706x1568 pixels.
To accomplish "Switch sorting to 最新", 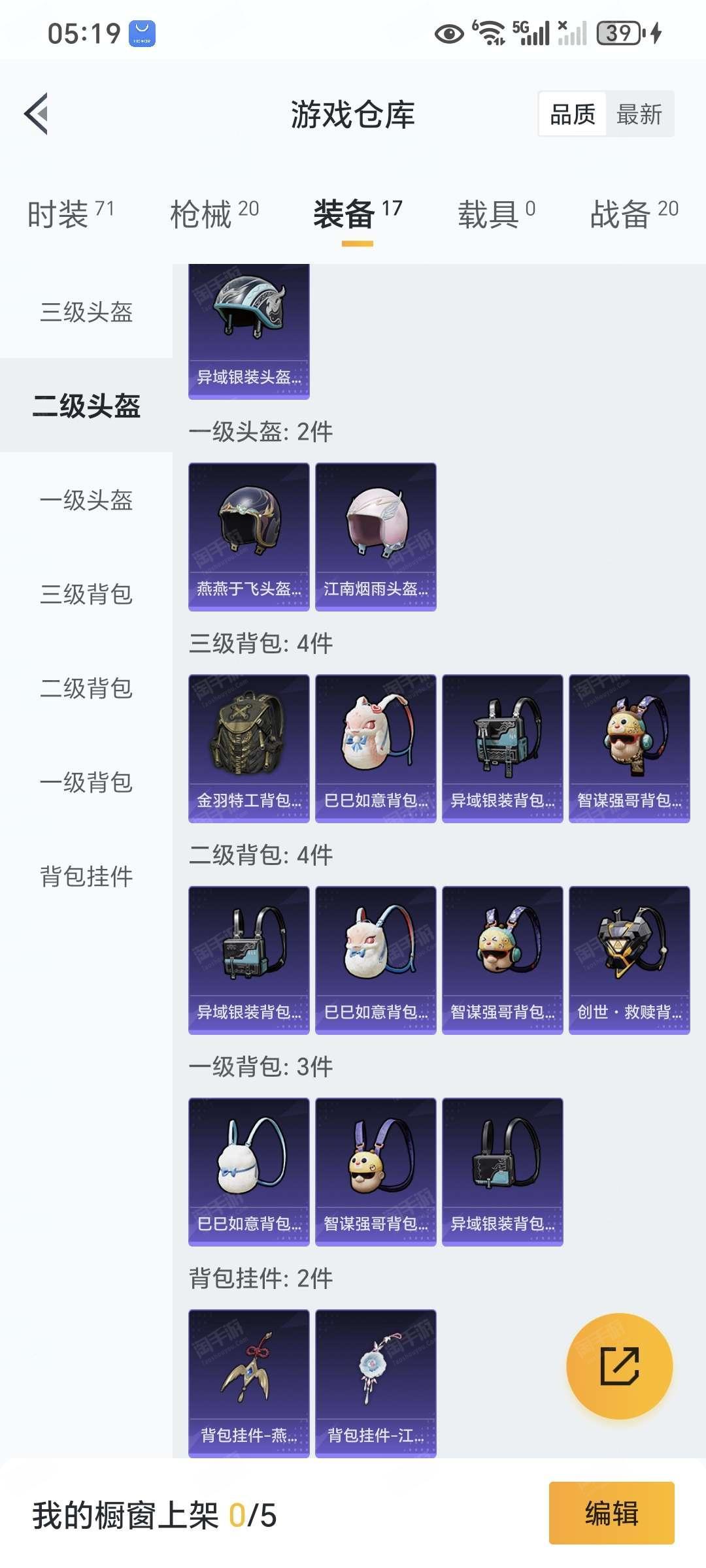I will 639,114.
